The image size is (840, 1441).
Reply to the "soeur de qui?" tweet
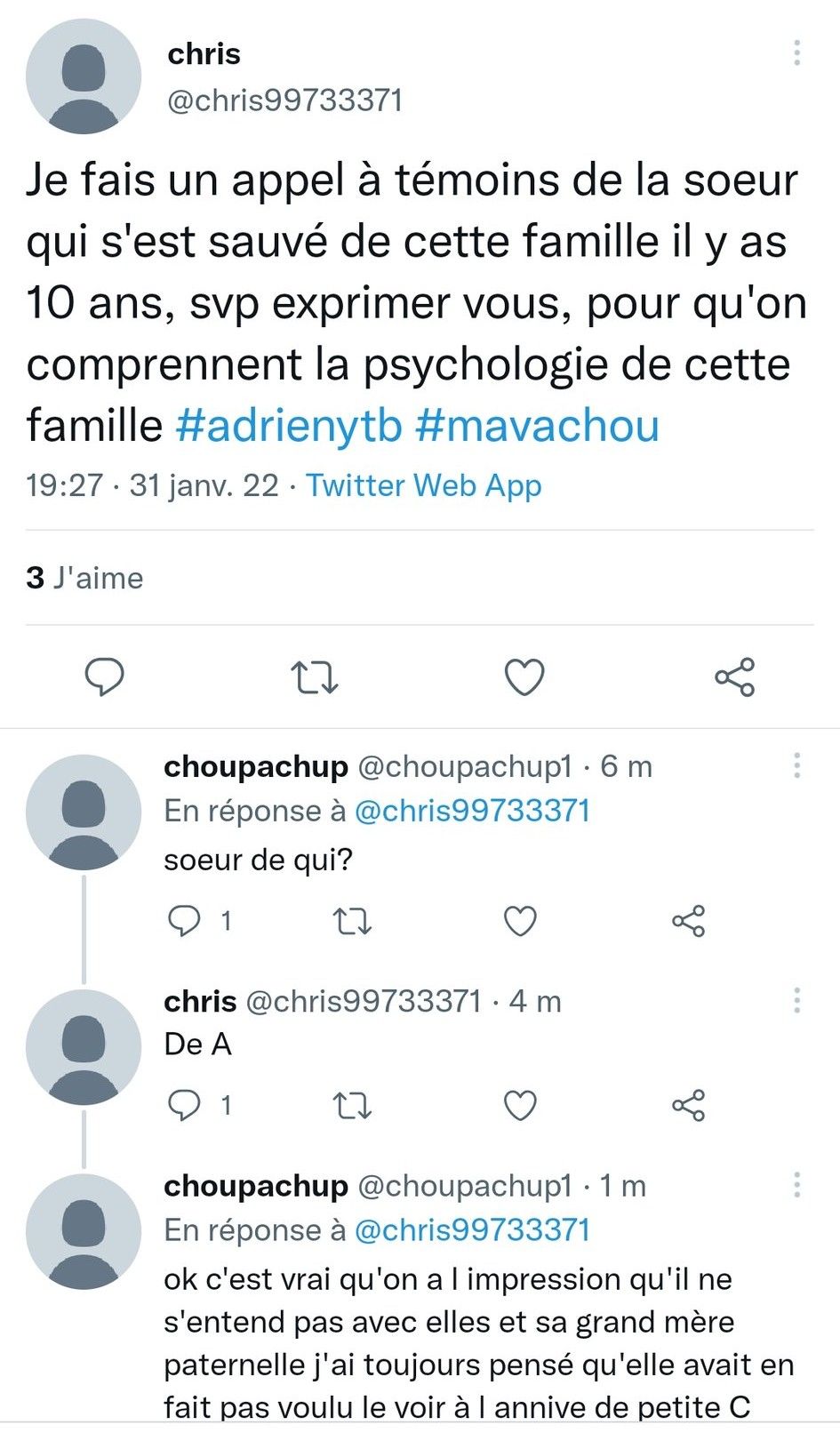184,921
